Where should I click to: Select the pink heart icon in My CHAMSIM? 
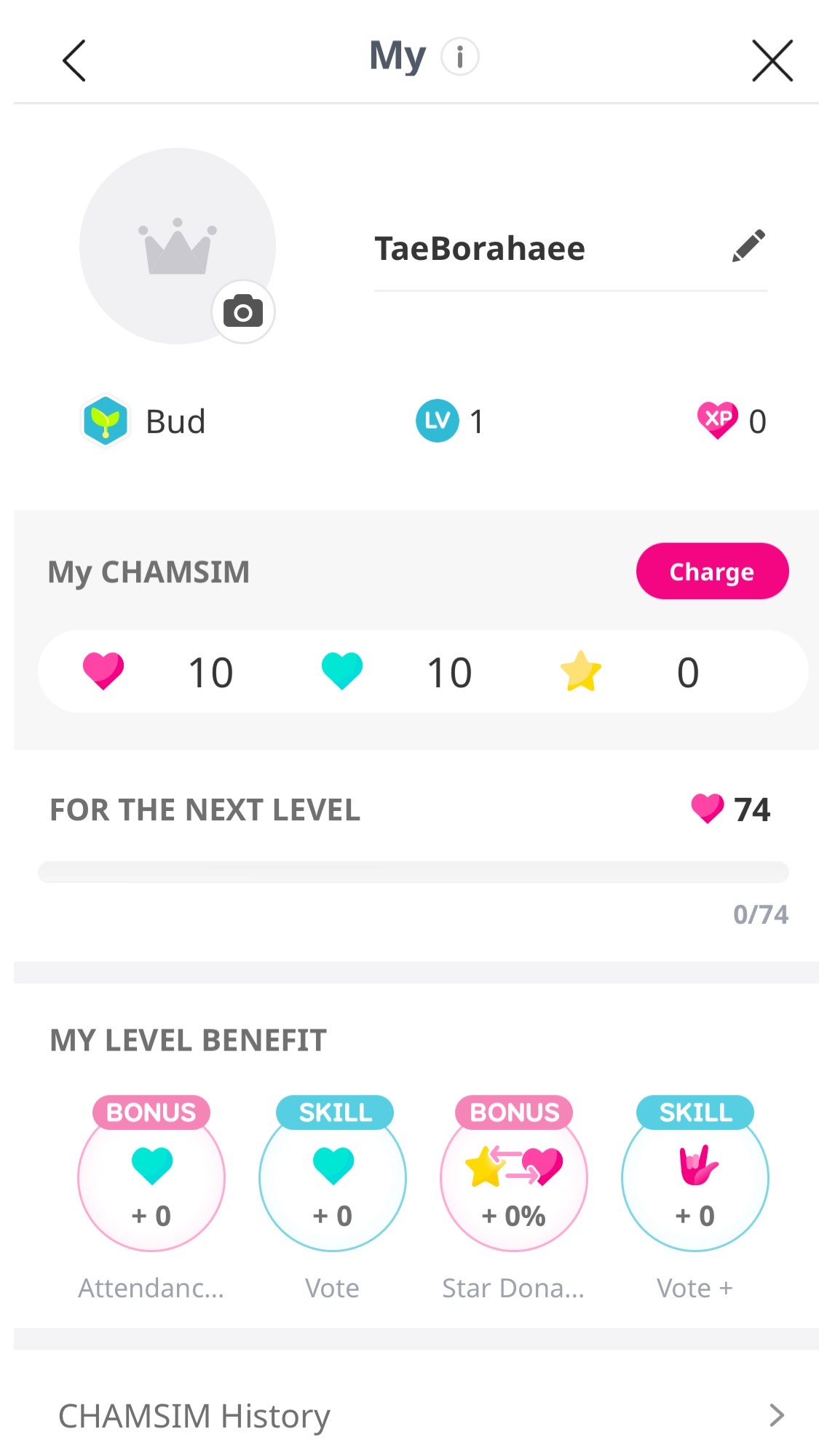tap(102, 670)
